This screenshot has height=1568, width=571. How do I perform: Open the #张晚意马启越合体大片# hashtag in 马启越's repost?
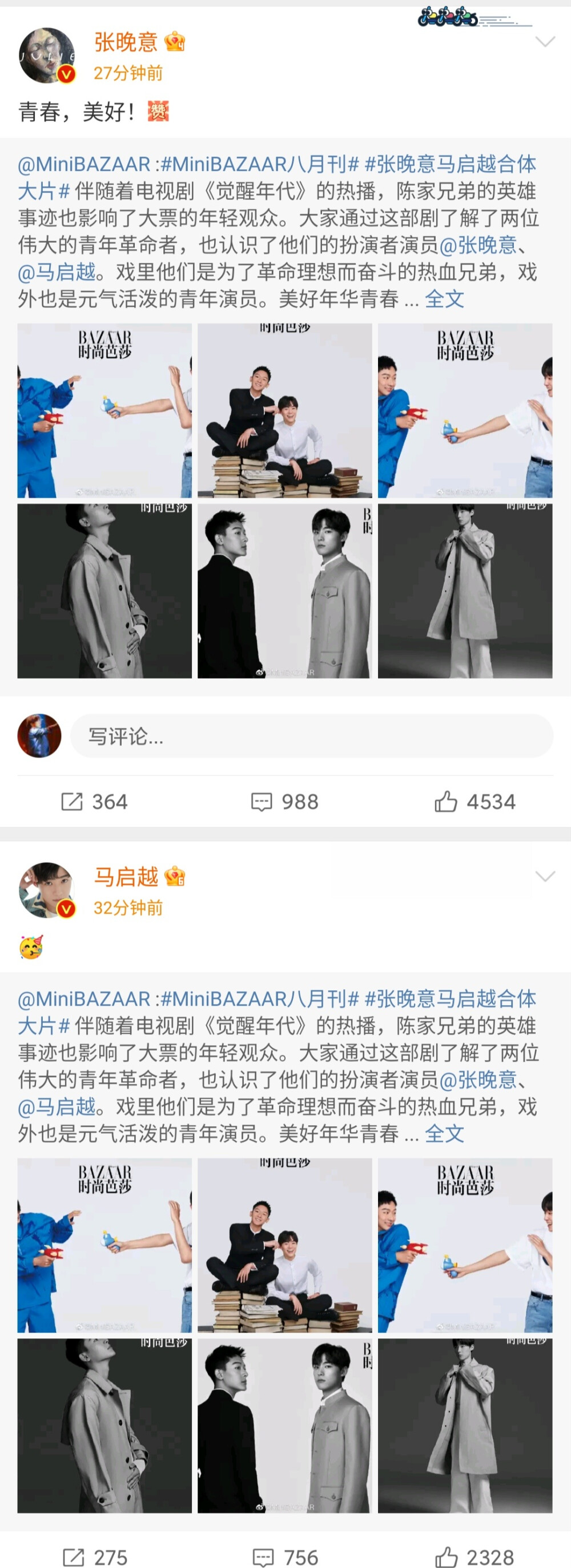[450, 999]
